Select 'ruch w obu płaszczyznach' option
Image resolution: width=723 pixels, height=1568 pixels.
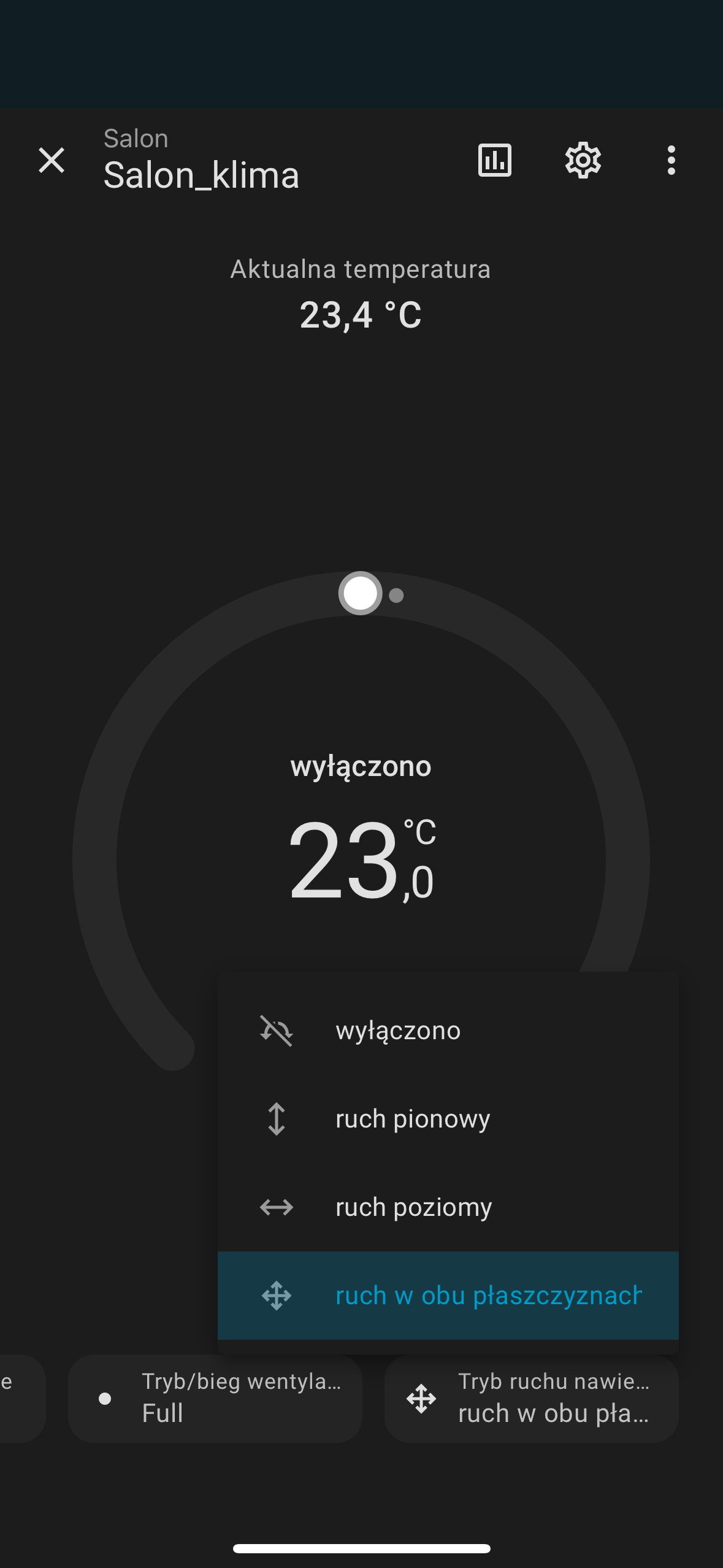pyautogui.click(x=448, y=1296)
